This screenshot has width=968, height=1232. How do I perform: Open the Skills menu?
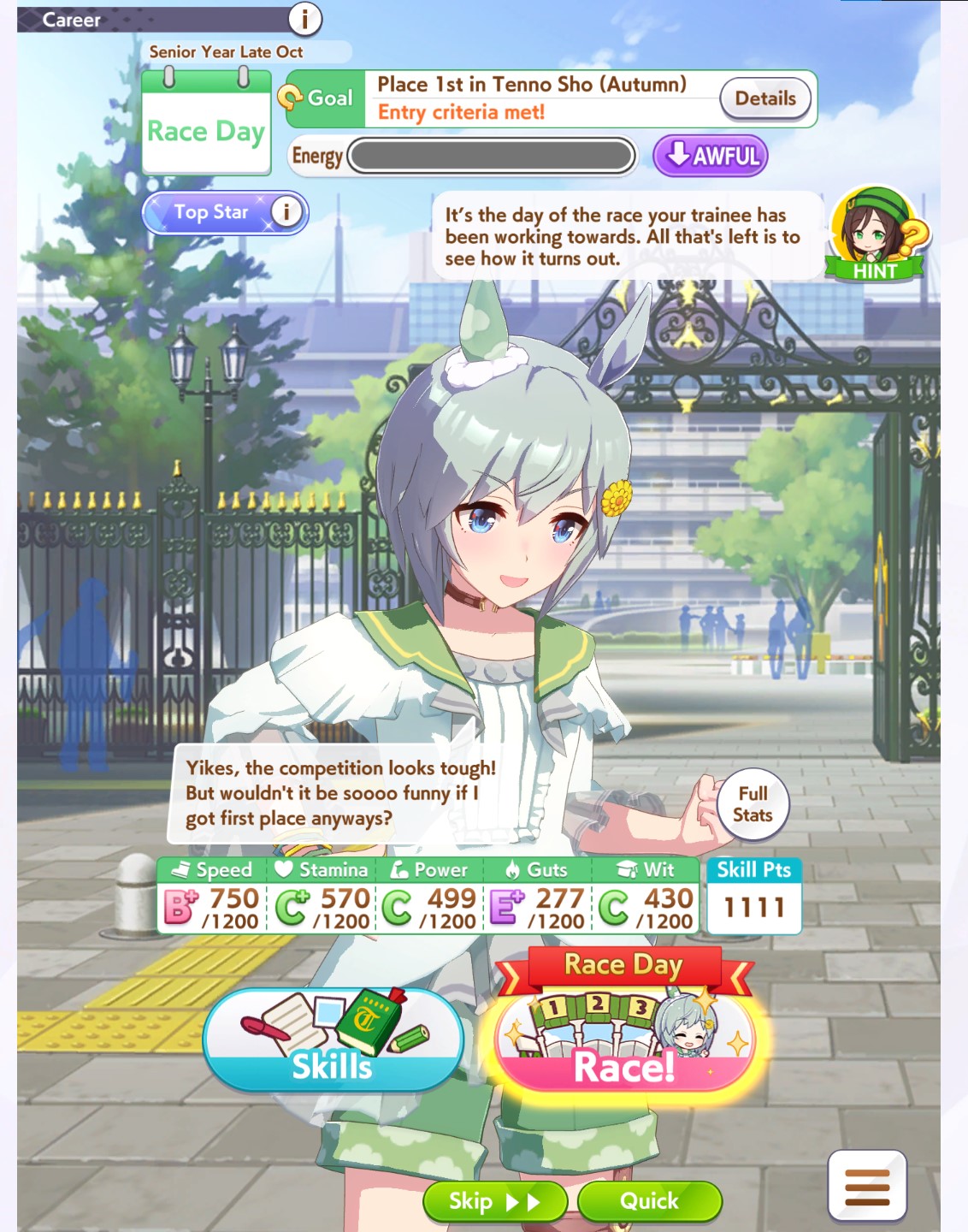click(333, 1040)
